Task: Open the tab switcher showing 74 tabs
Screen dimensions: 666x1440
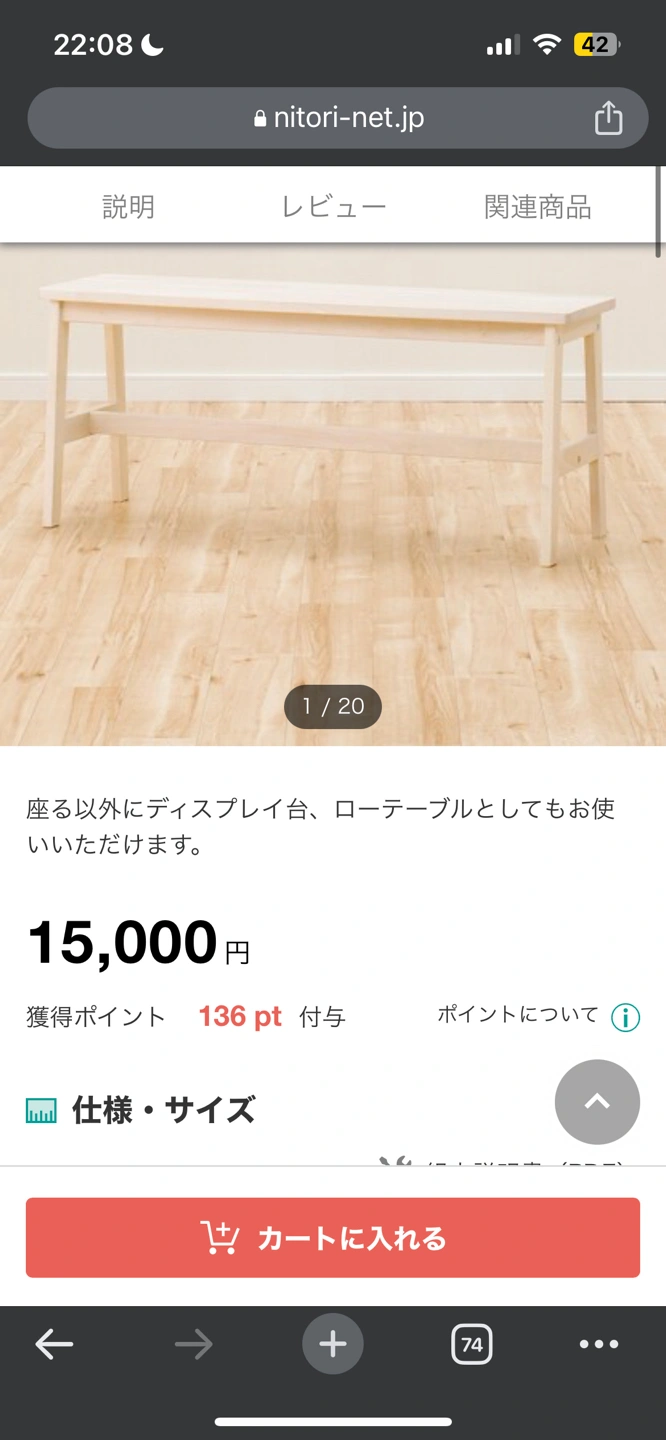Action: pos(471,1344)
